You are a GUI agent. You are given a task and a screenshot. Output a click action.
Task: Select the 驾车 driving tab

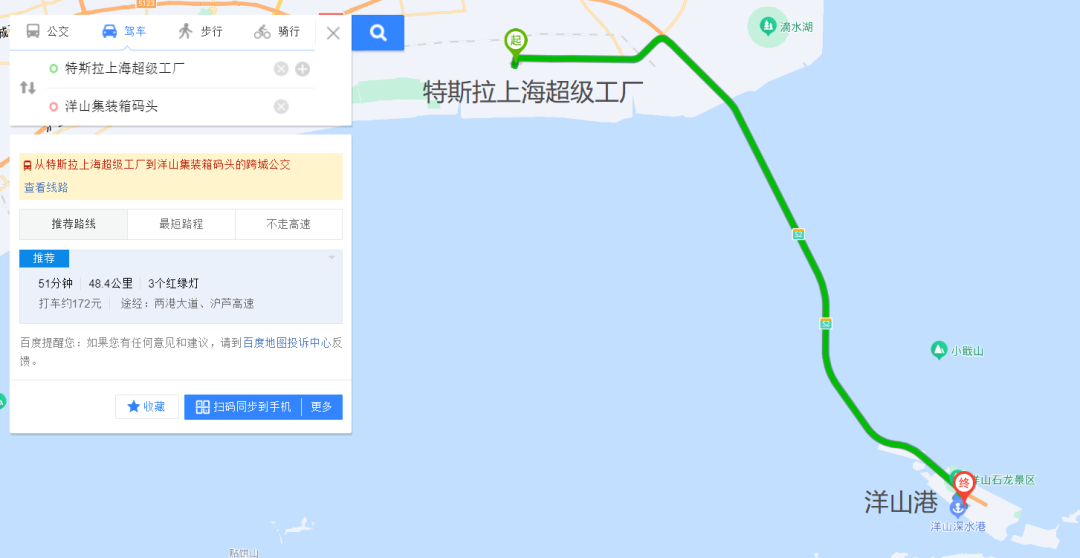click(x=124, y=32)
